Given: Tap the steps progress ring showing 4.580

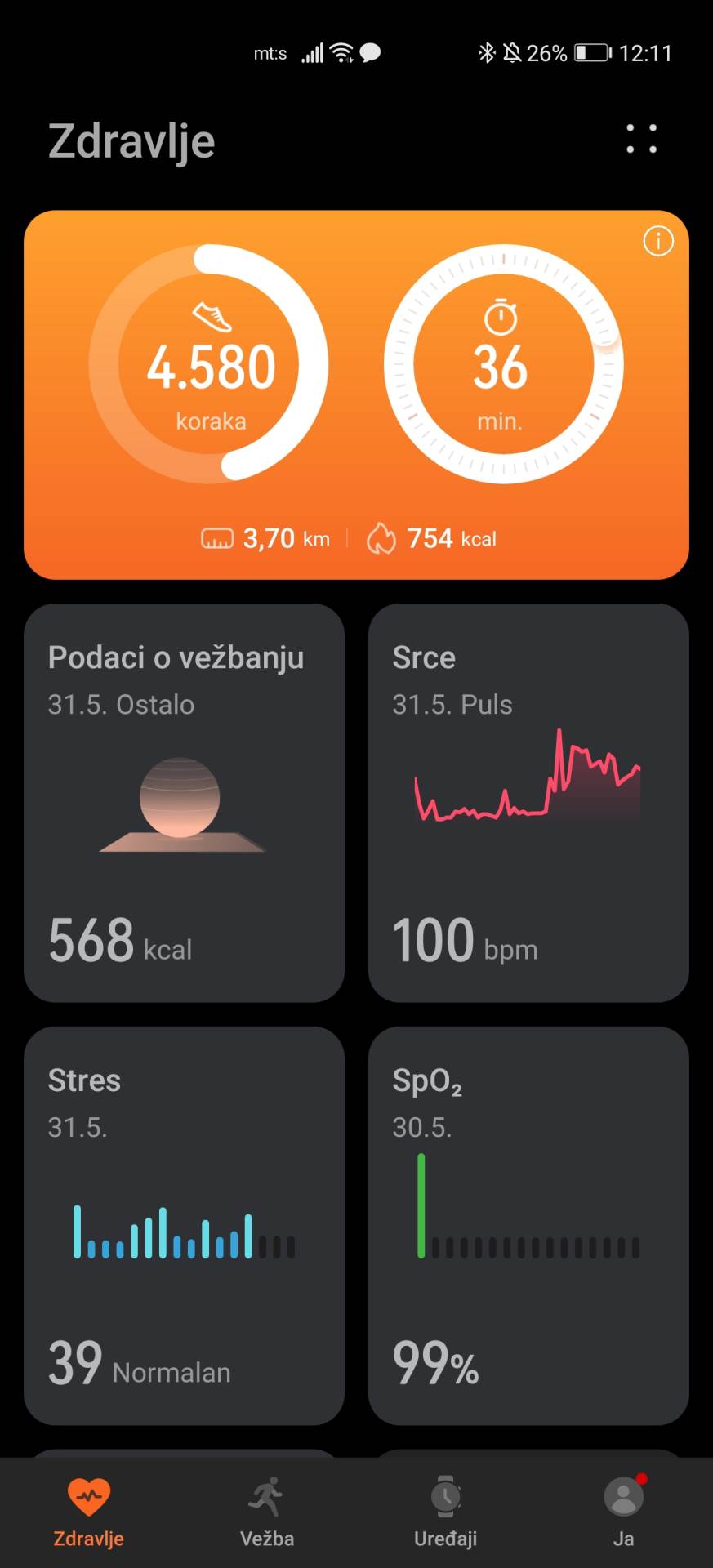Looking at the screenshot, I should pyautogui.click(x=213, y=365).
